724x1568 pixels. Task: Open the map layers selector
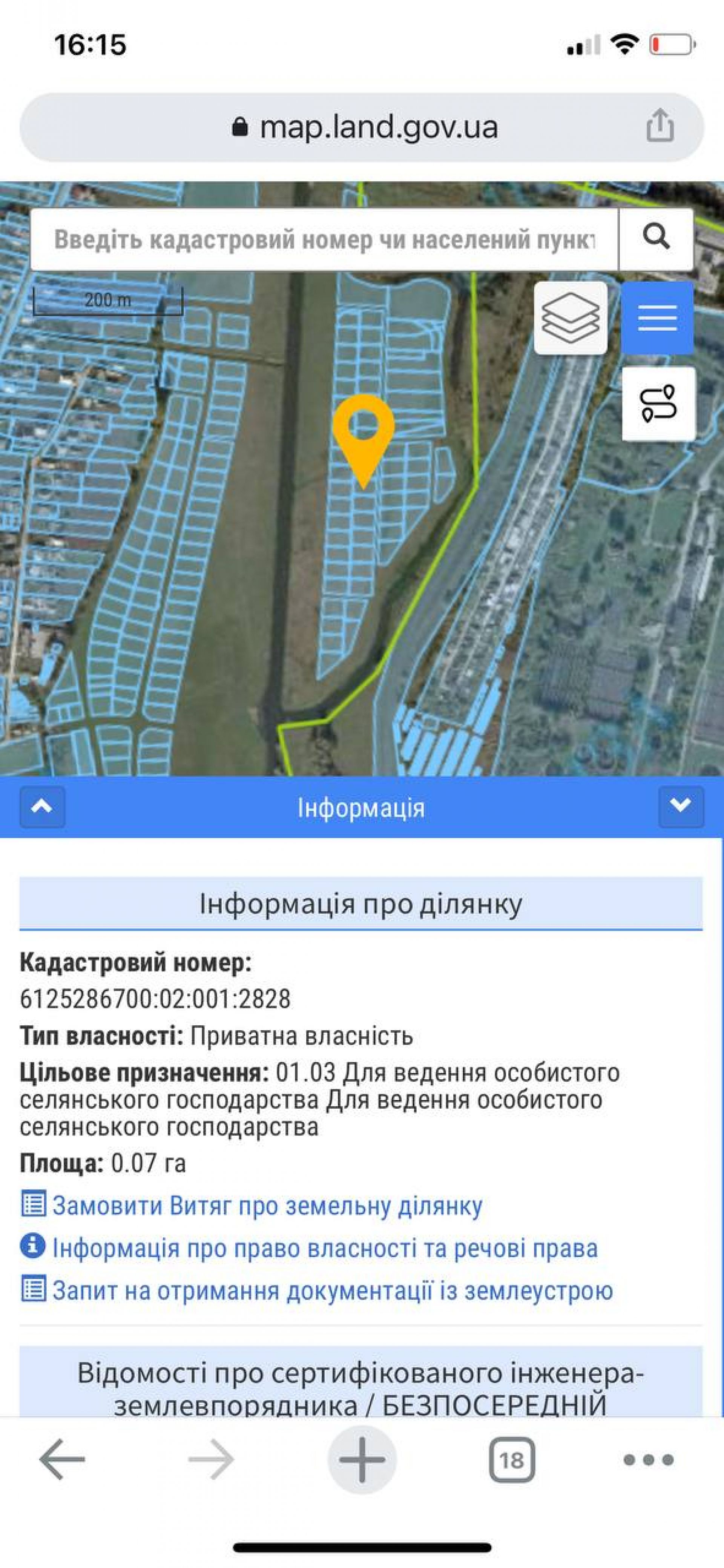(x=571, y=318)
